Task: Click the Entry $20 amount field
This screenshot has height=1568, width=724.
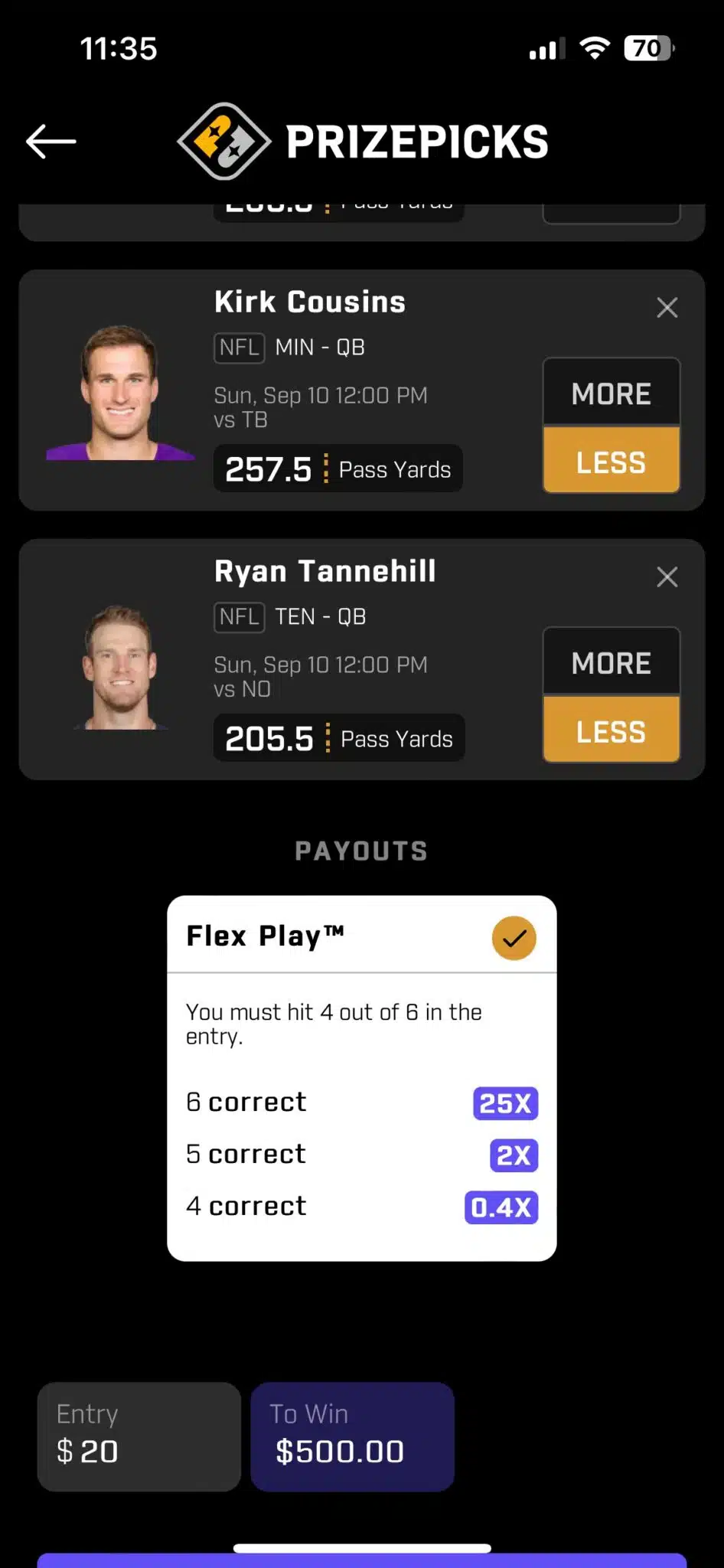Action: point(139,1437)
